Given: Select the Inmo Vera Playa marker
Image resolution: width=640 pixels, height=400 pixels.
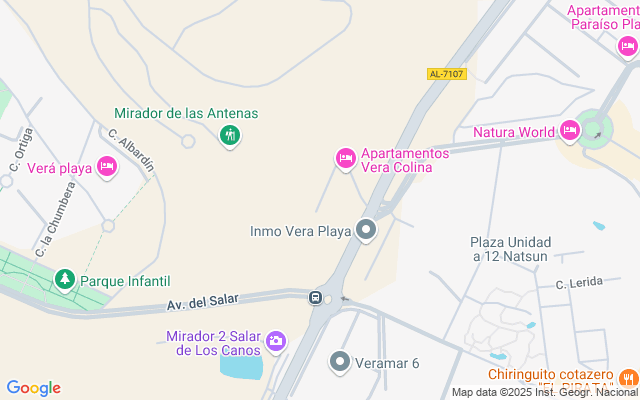Looking at the screenshot, I should pos(366,231).
